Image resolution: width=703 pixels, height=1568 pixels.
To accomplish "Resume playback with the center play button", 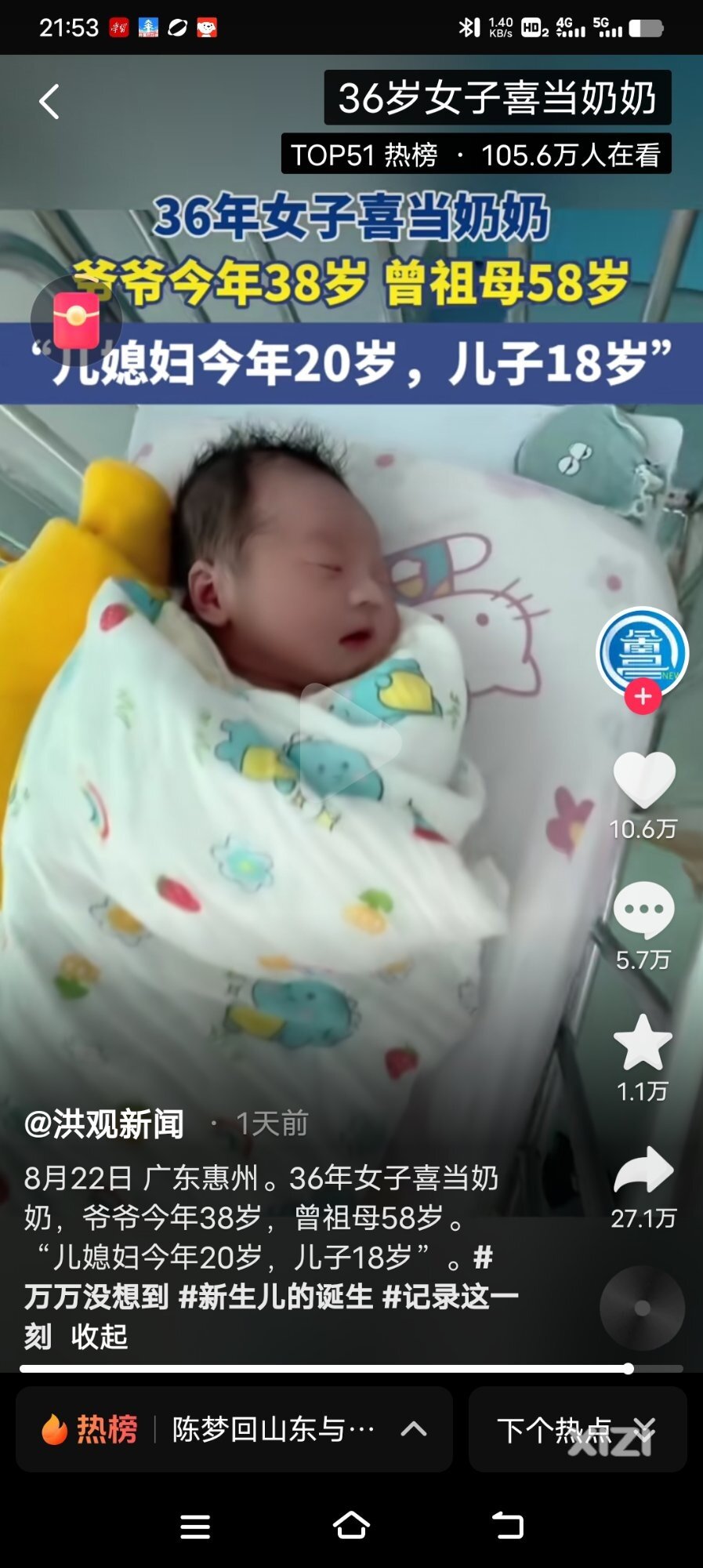I will click(350, 739).
